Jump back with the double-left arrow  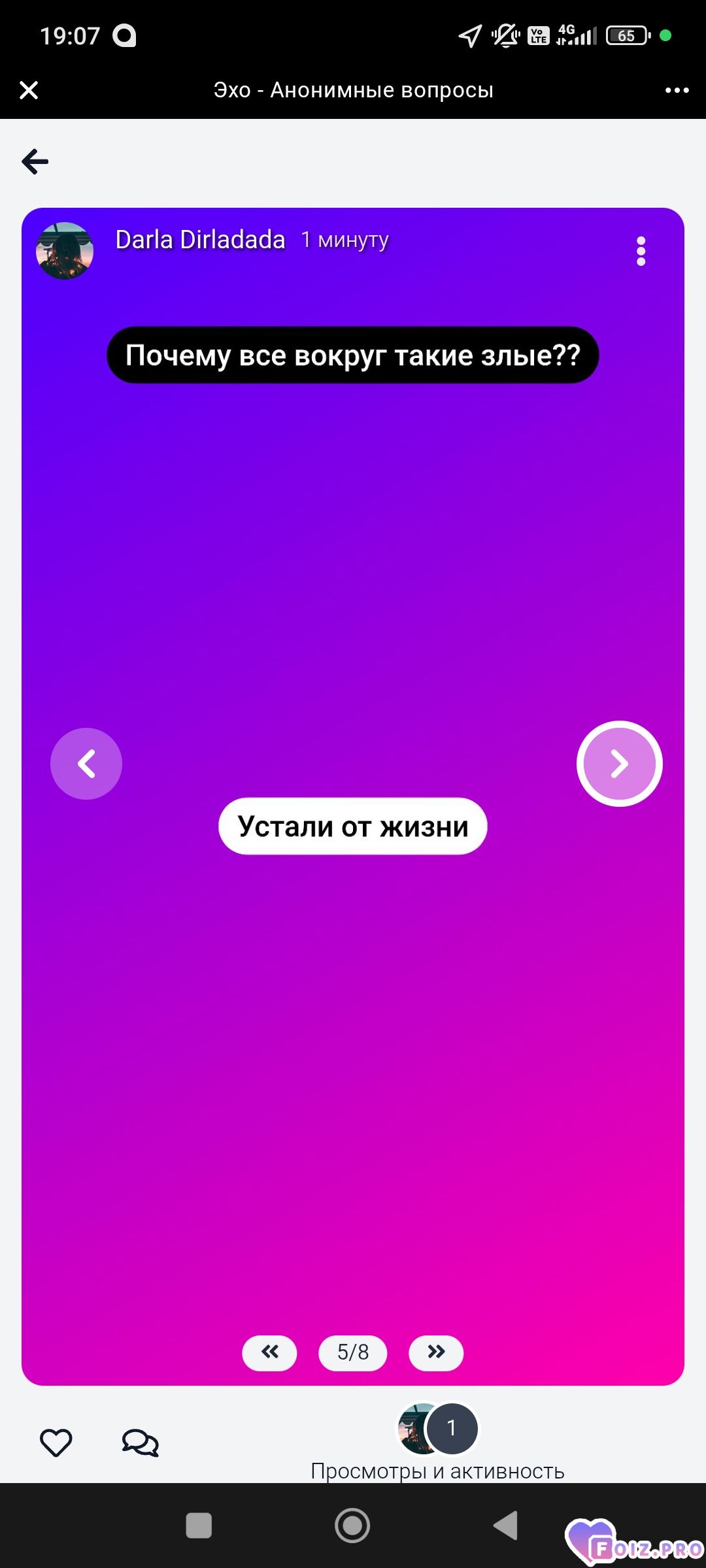tap(269, 1352)
